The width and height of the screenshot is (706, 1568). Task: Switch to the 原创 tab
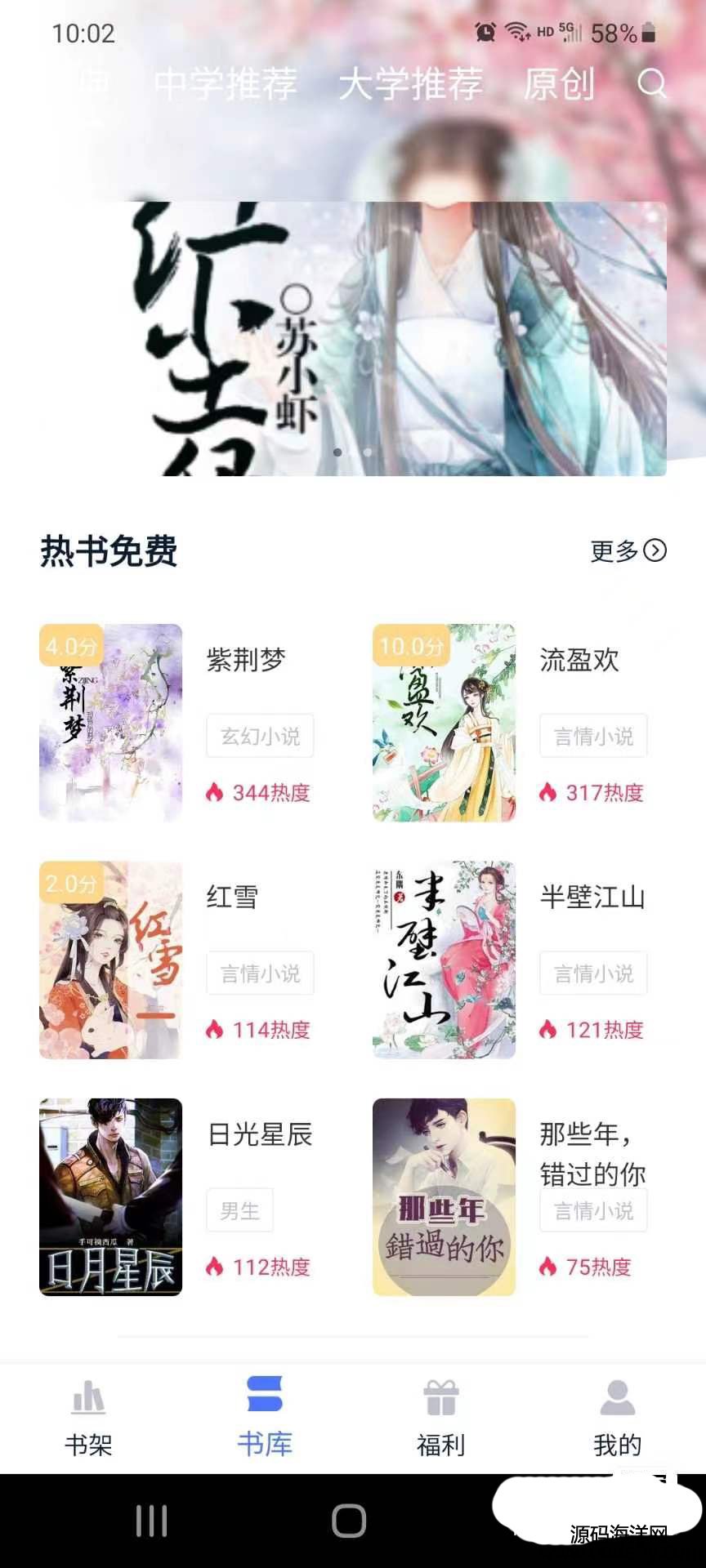tap(559, 84)
